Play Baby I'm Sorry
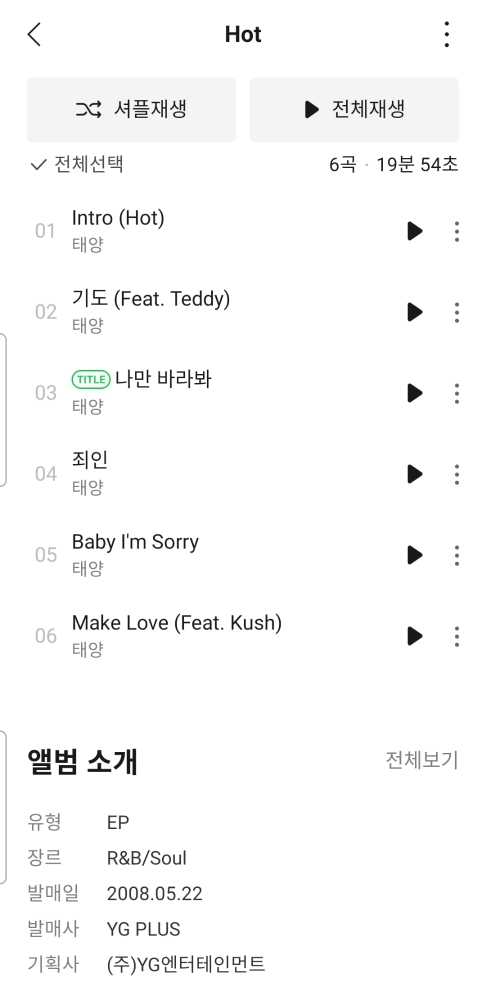 click(x=415, y=555)
